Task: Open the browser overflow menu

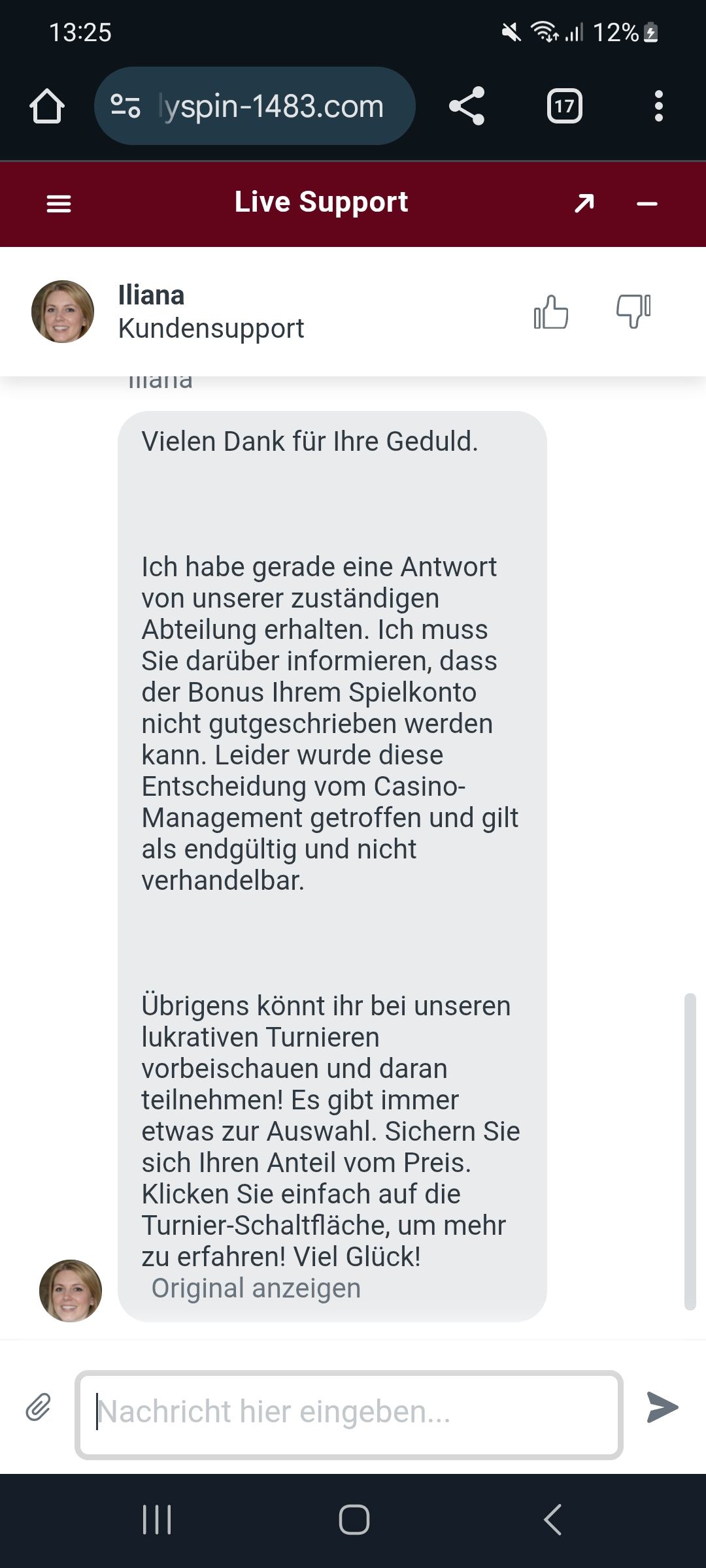Action: 658,106
